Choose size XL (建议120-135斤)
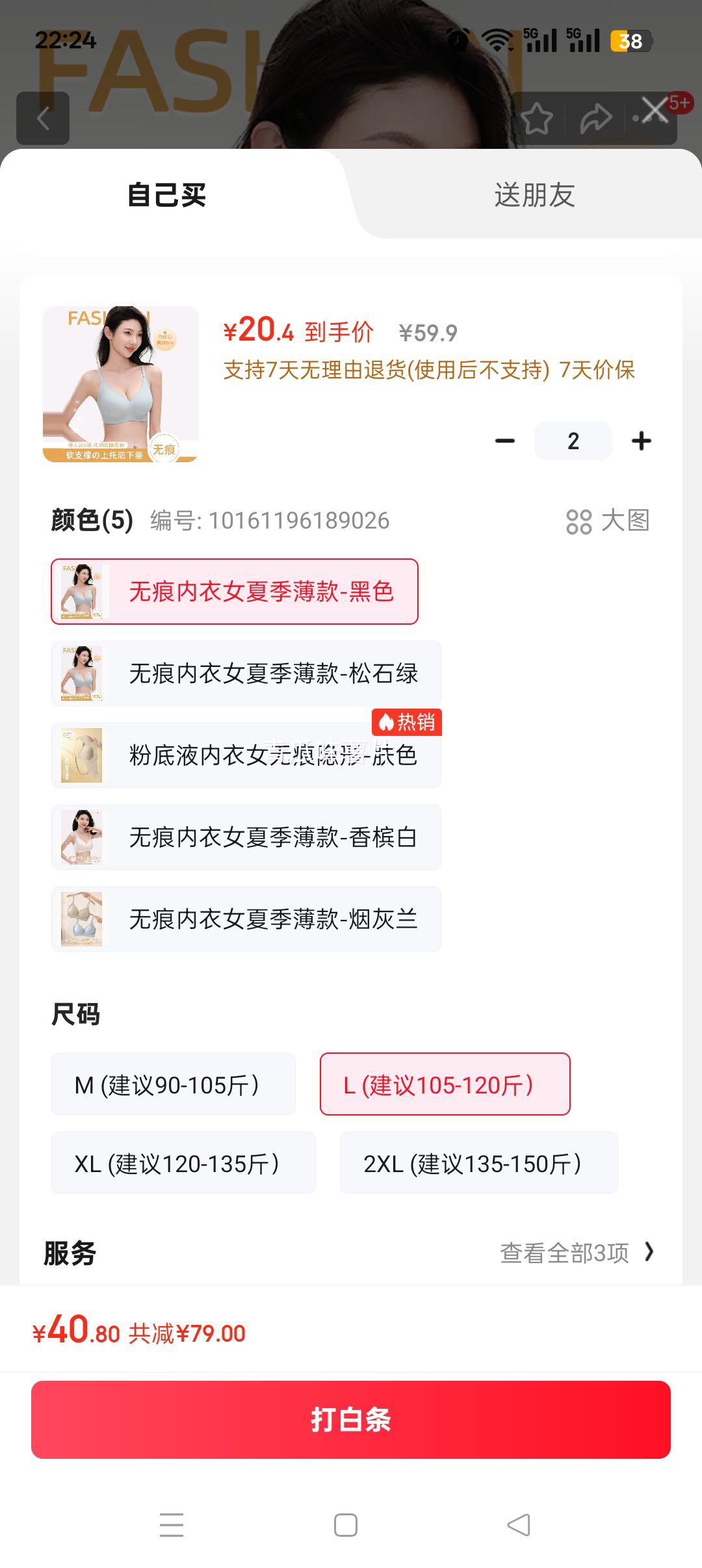The image size is (702, 1568). tap(183, 1163)
